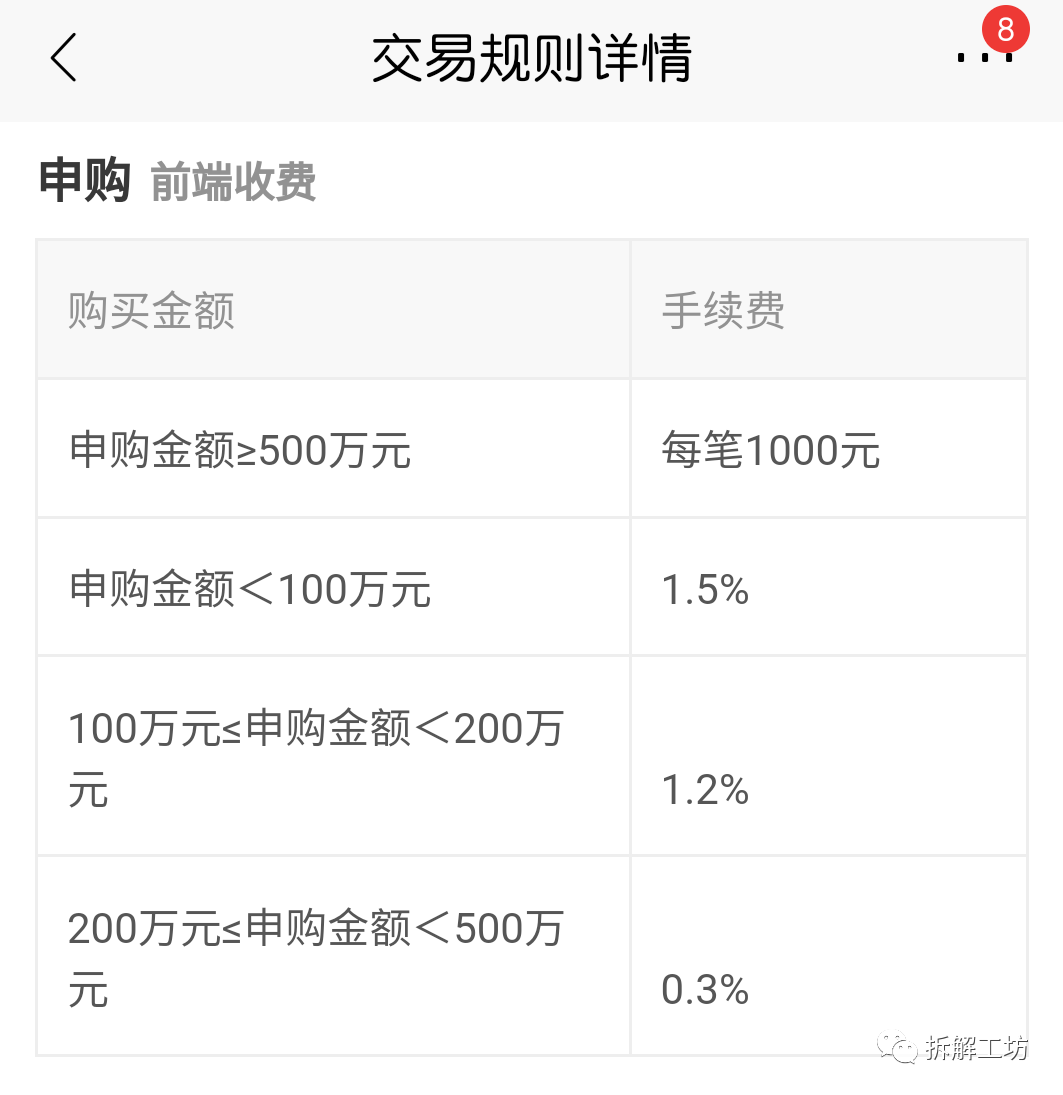This screenshot has height=1095, width=1063.
Task: Enable the 200万元≤申购金额＜500万元 row
Action: click(317, 958)
